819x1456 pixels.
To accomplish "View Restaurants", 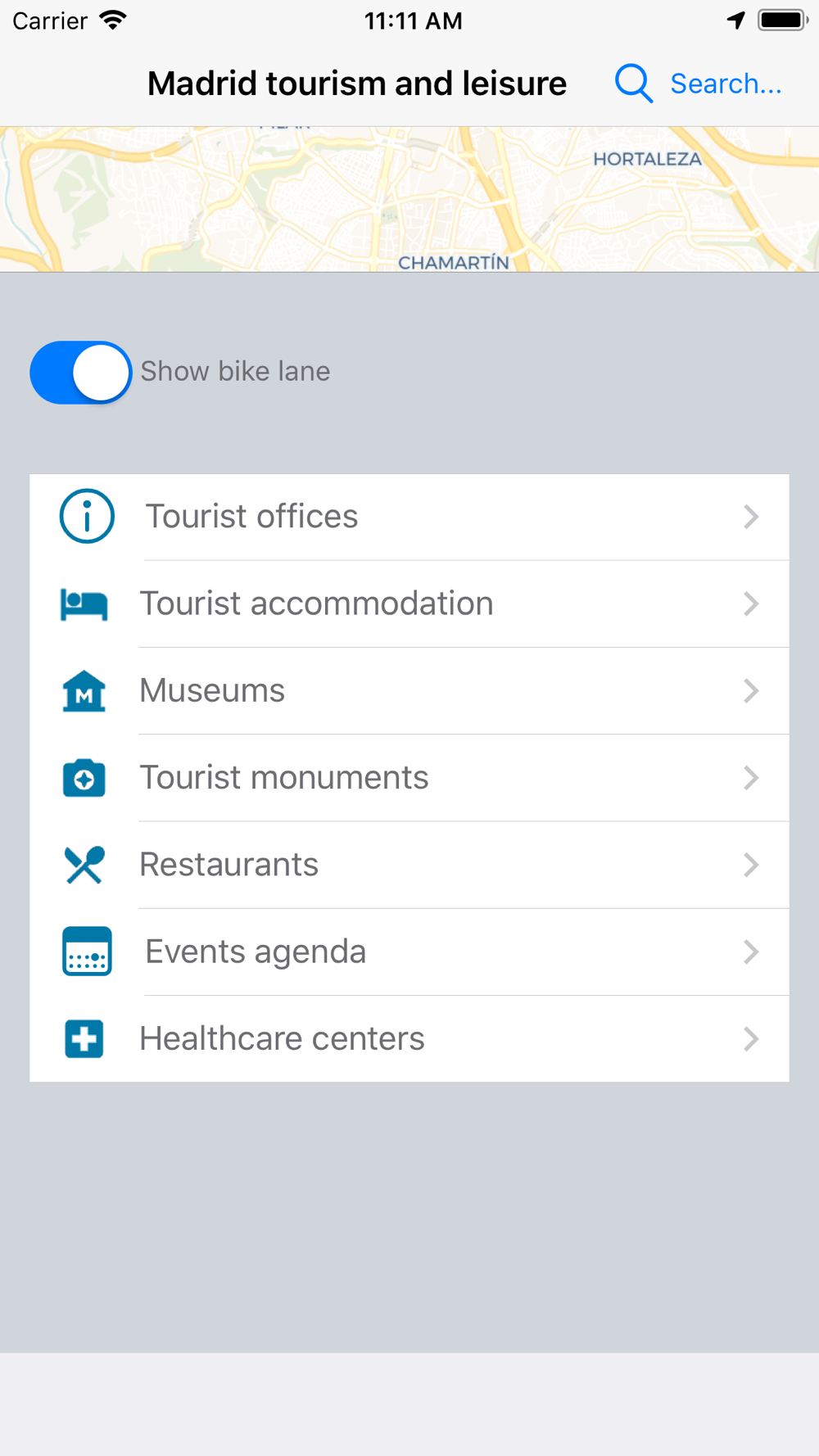I will (409, 865).
